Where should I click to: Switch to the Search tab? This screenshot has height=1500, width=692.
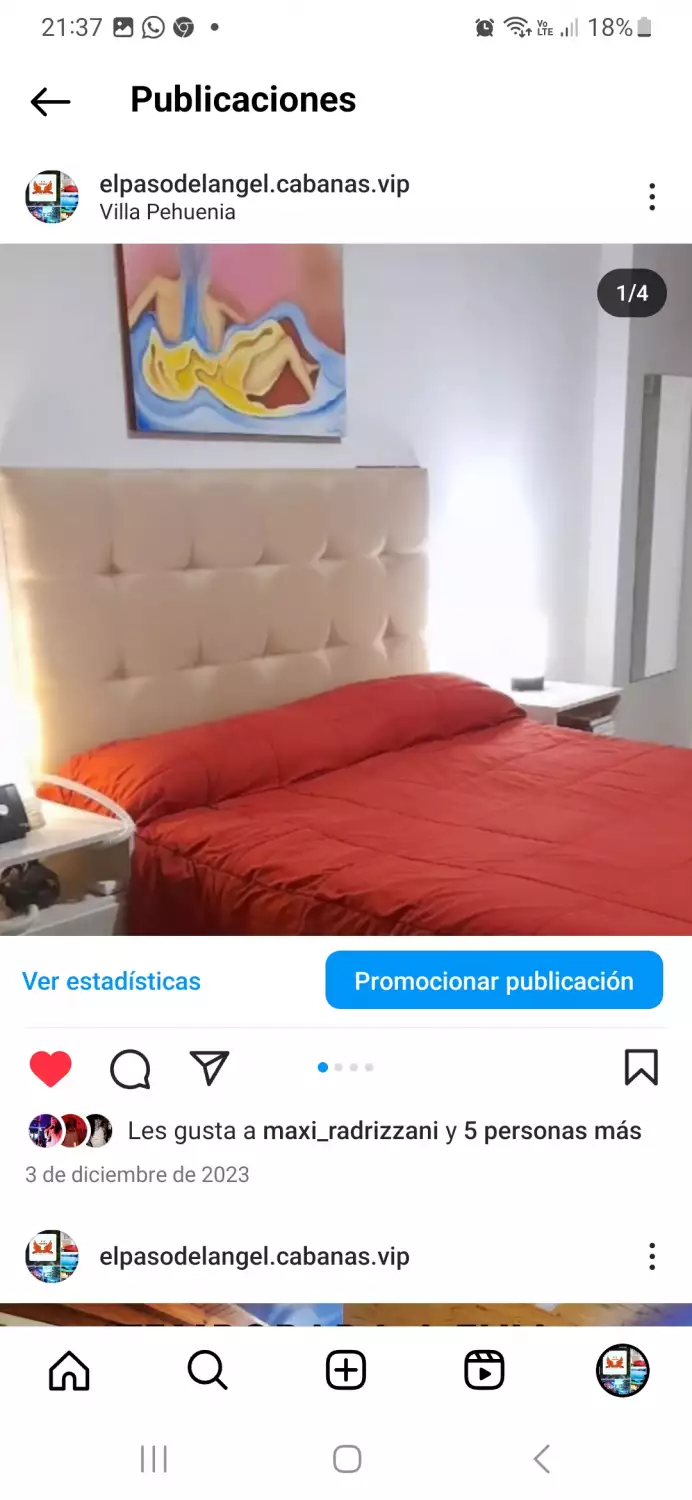[207, 1371]
